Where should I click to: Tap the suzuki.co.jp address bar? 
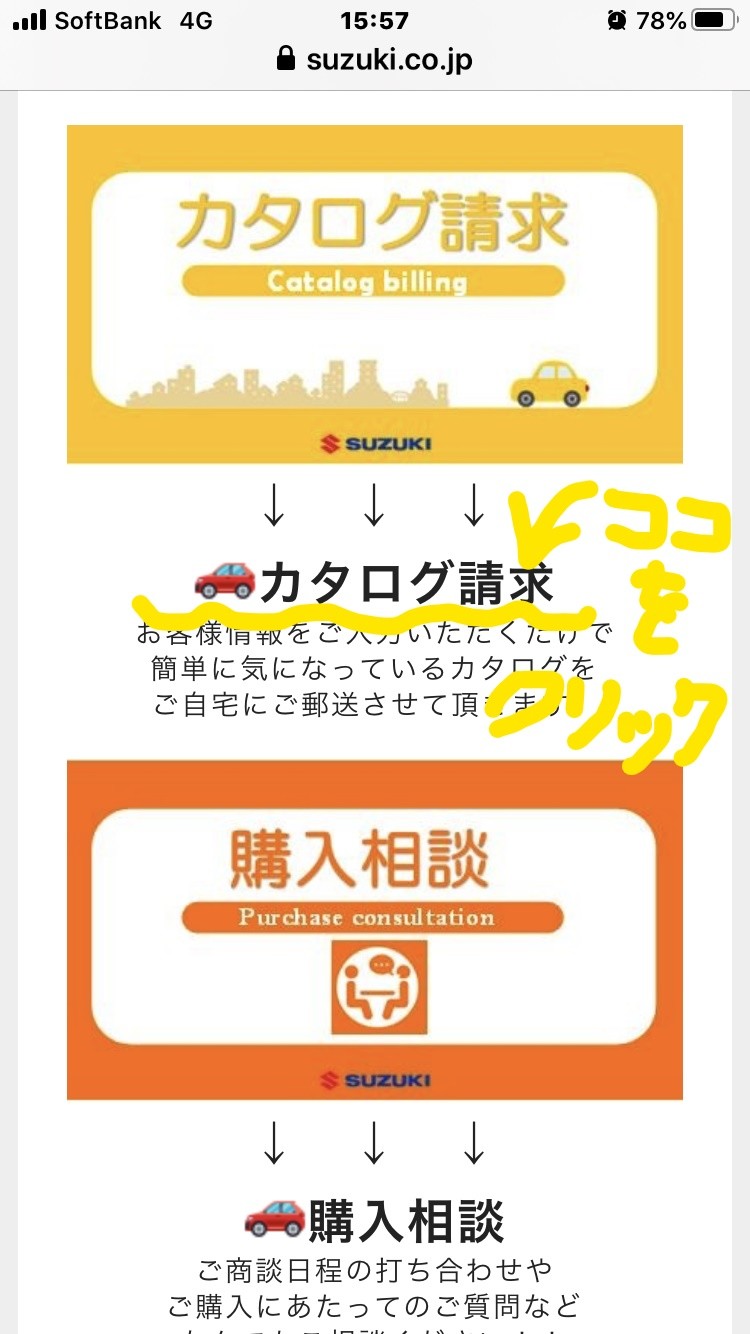[x=375, y=60]
